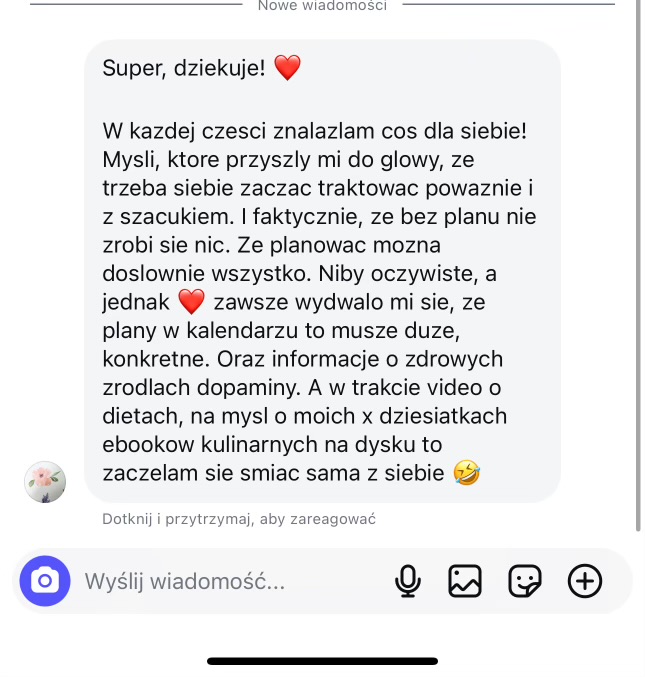645x677 pixels.
Task: Open the sticker picker
Action: pyautogui.click(x=525, y=581)
